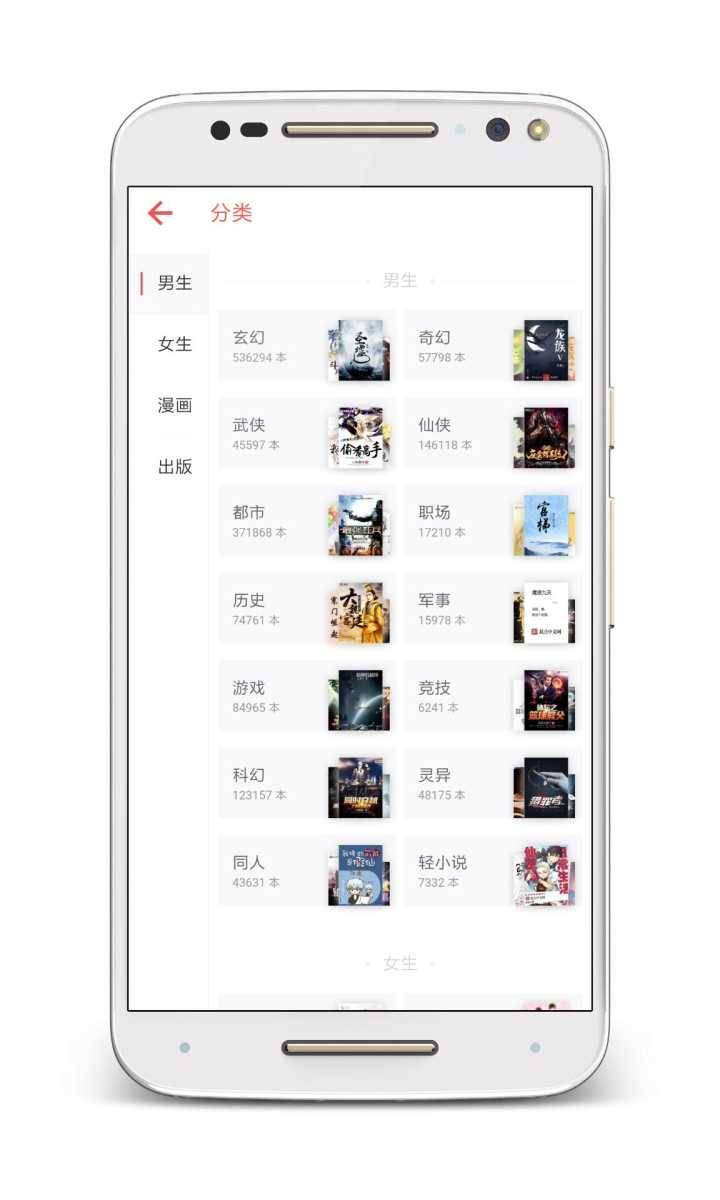The height and width of the screenshot is (1200, 720).
Task: Open the 游戏 category card
Action: click(307, 696)
